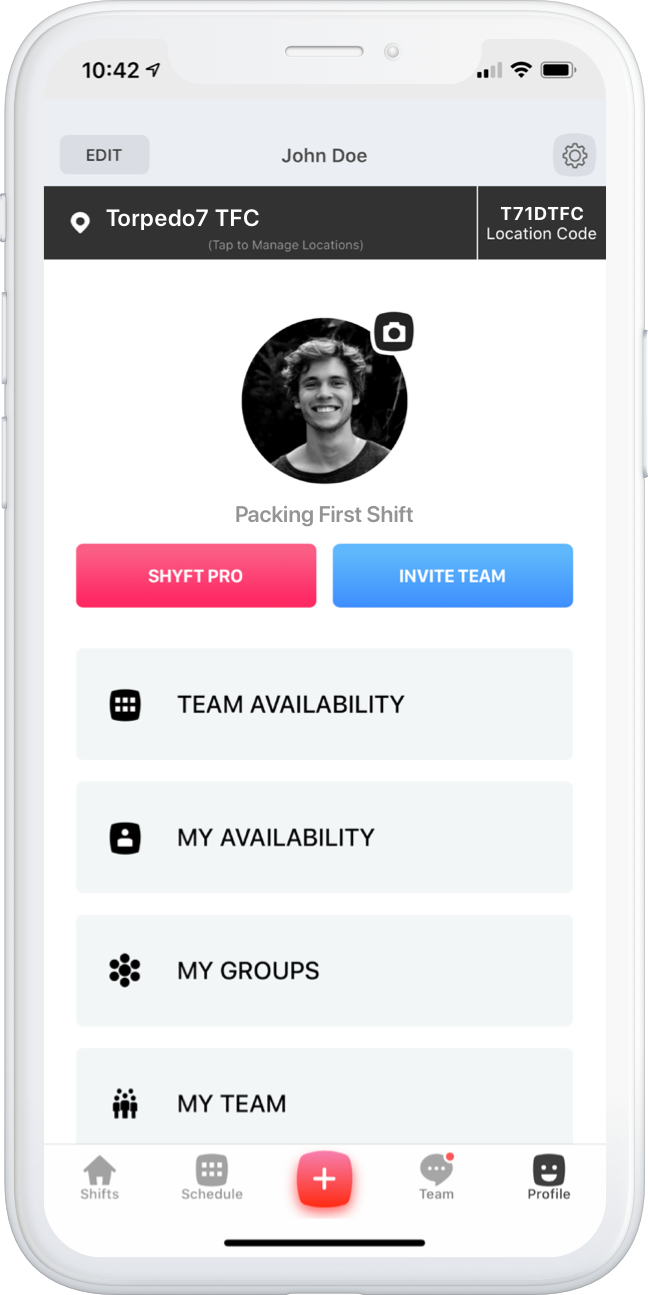Open MY GROUPS
Screen dimensions: 648x1295
click(x=324, y=970)
